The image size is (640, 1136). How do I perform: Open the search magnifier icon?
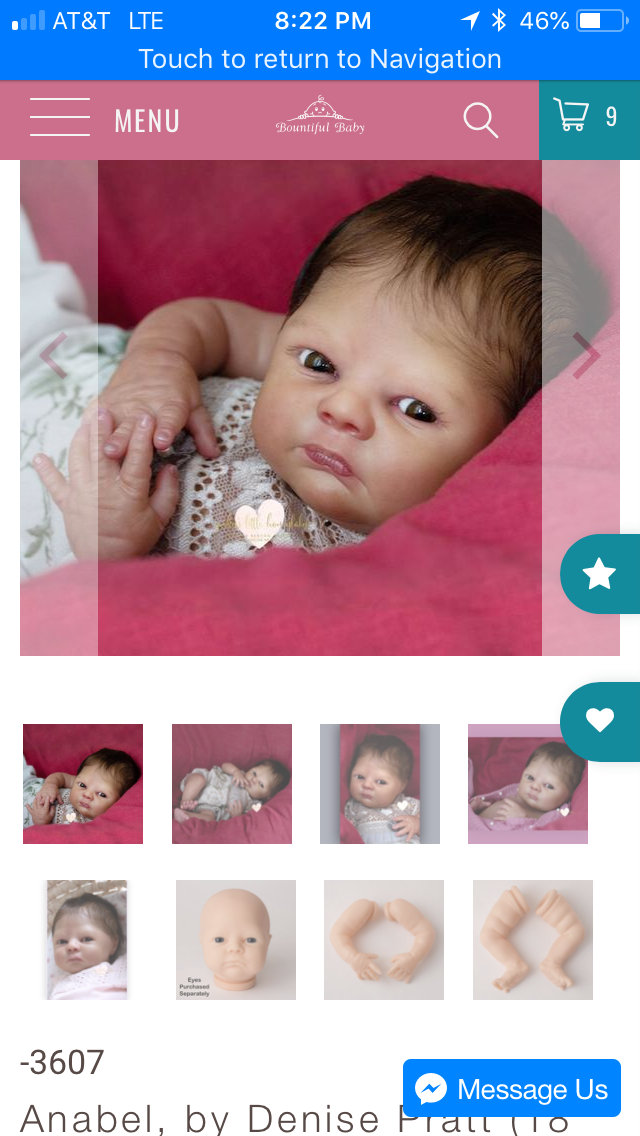click(481, 120)
